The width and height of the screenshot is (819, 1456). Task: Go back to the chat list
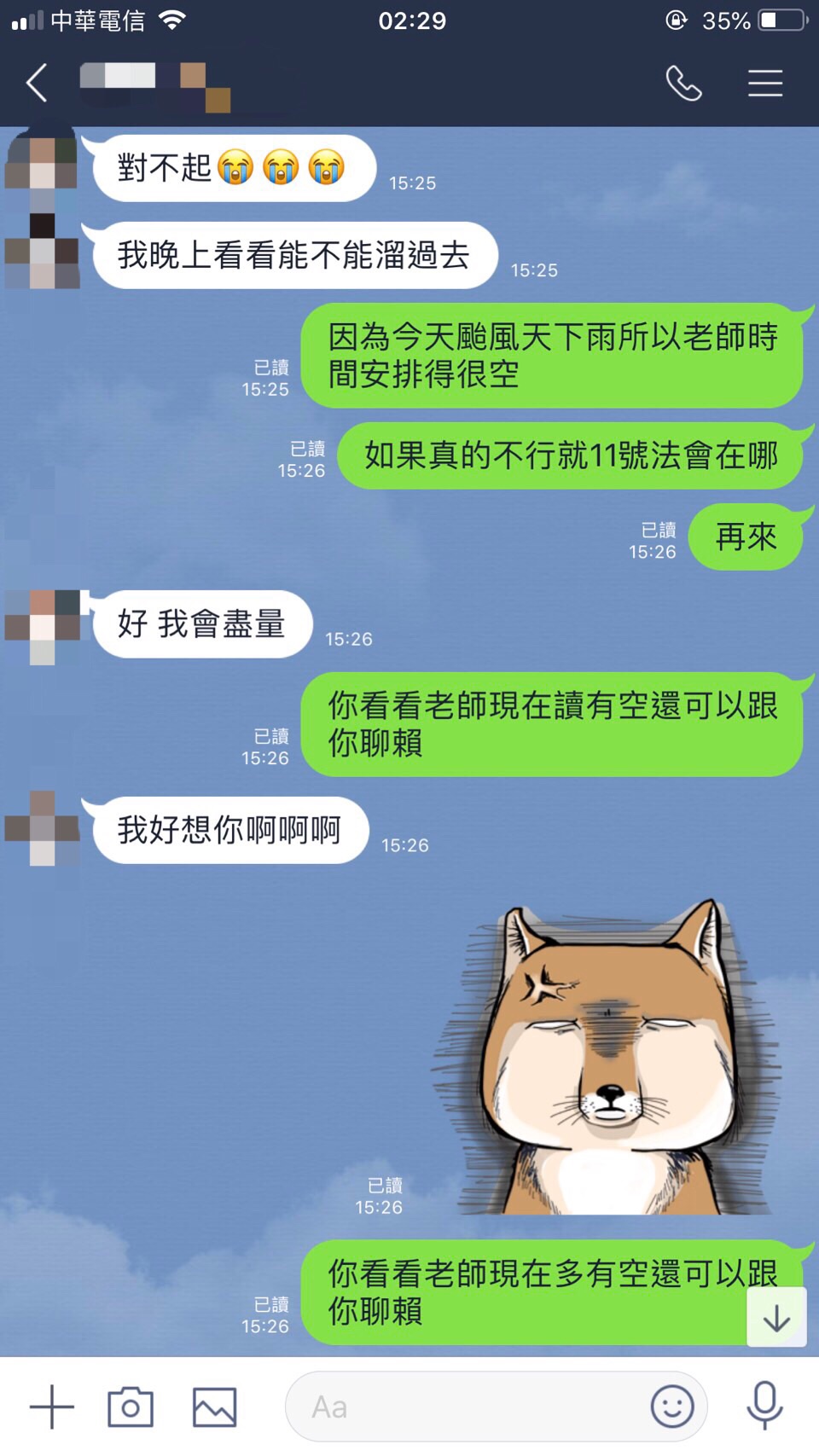37,84
